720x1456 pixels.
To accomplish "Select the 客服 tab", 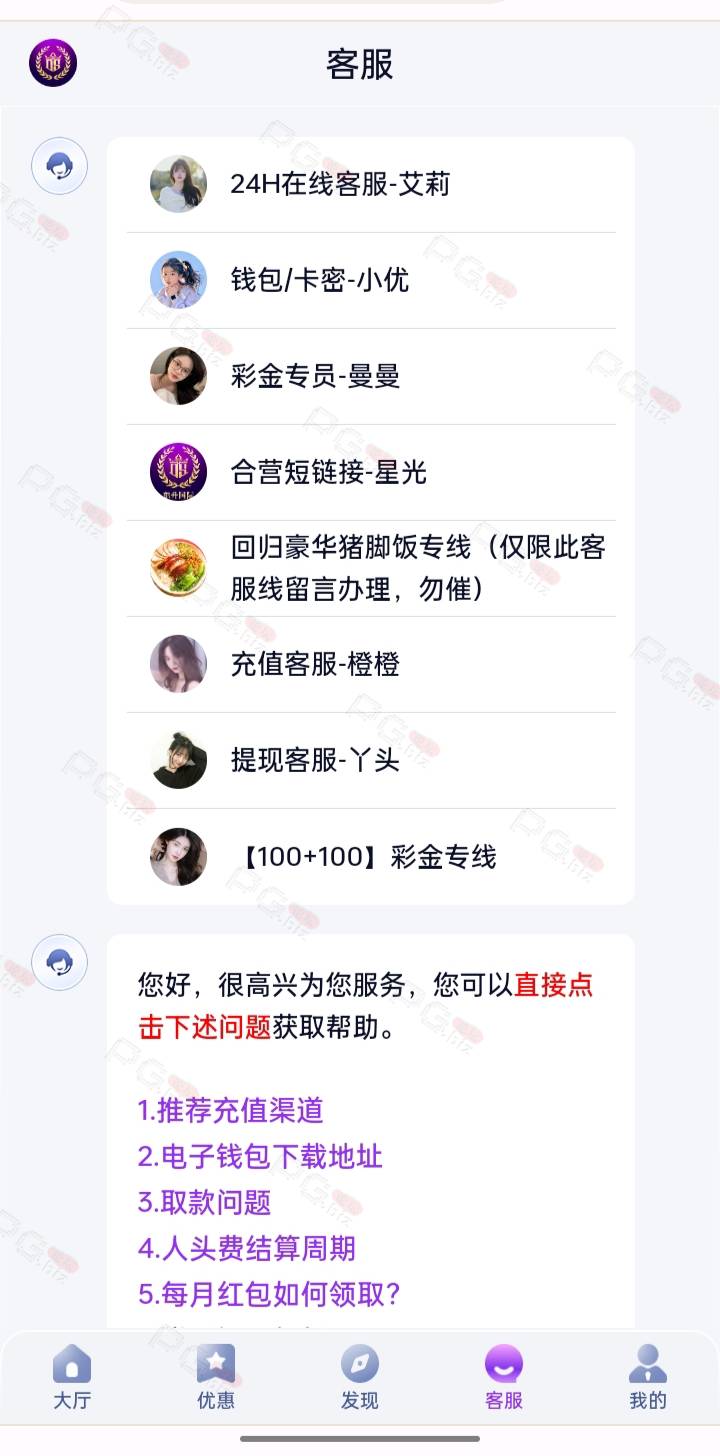I will tap(504, 1378).
